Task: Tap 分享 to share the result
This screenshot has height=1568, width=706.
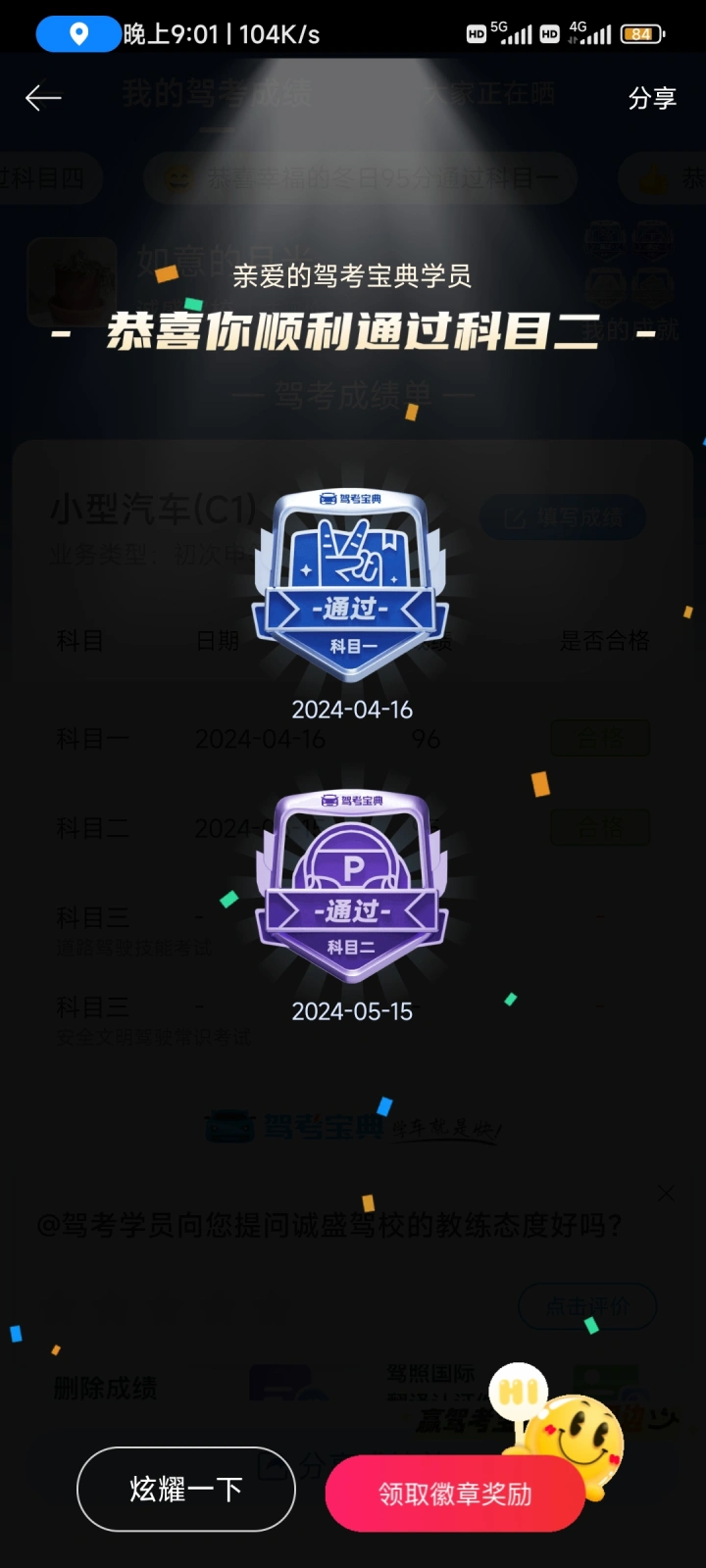Action: 652,98
